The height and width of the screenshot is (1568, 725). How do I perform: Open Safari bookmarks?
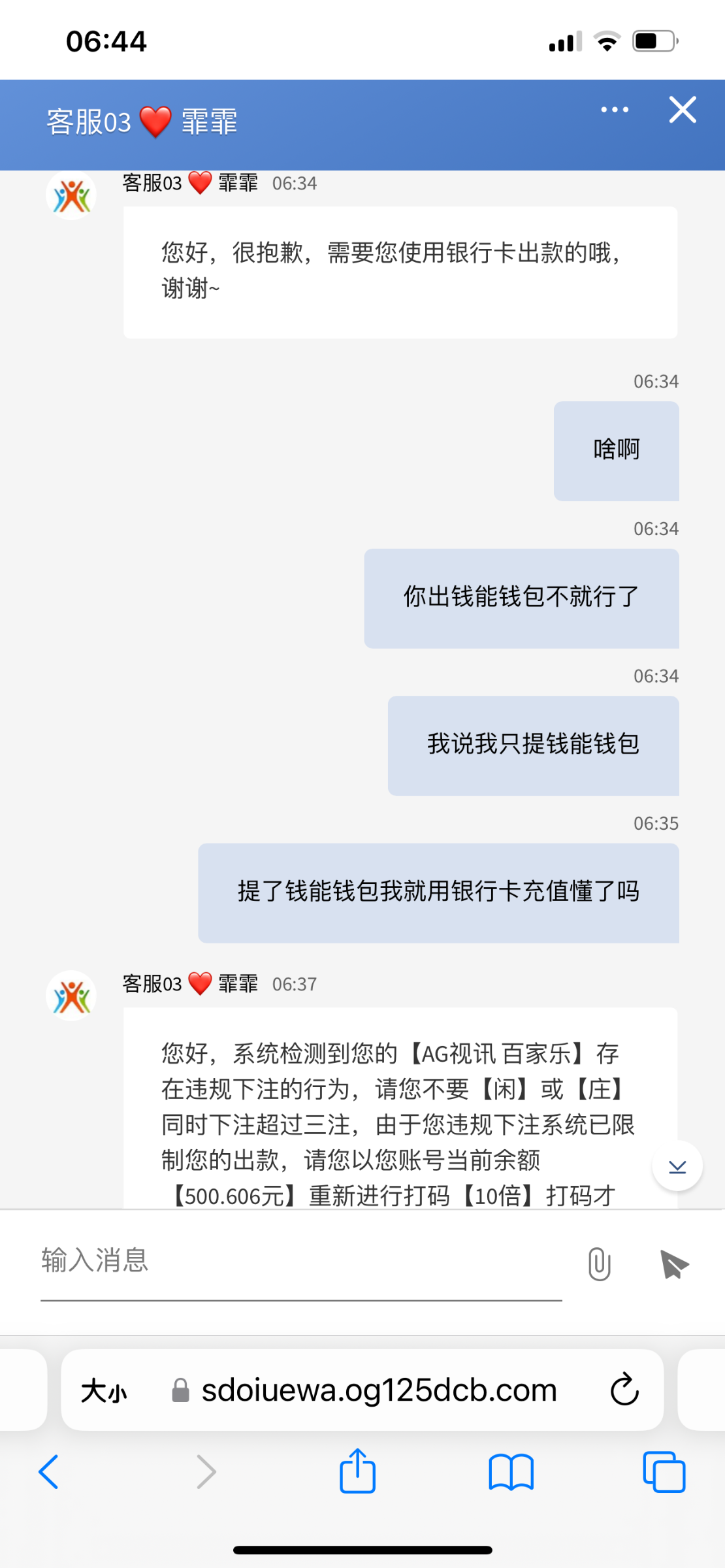tap(511, 1472)
